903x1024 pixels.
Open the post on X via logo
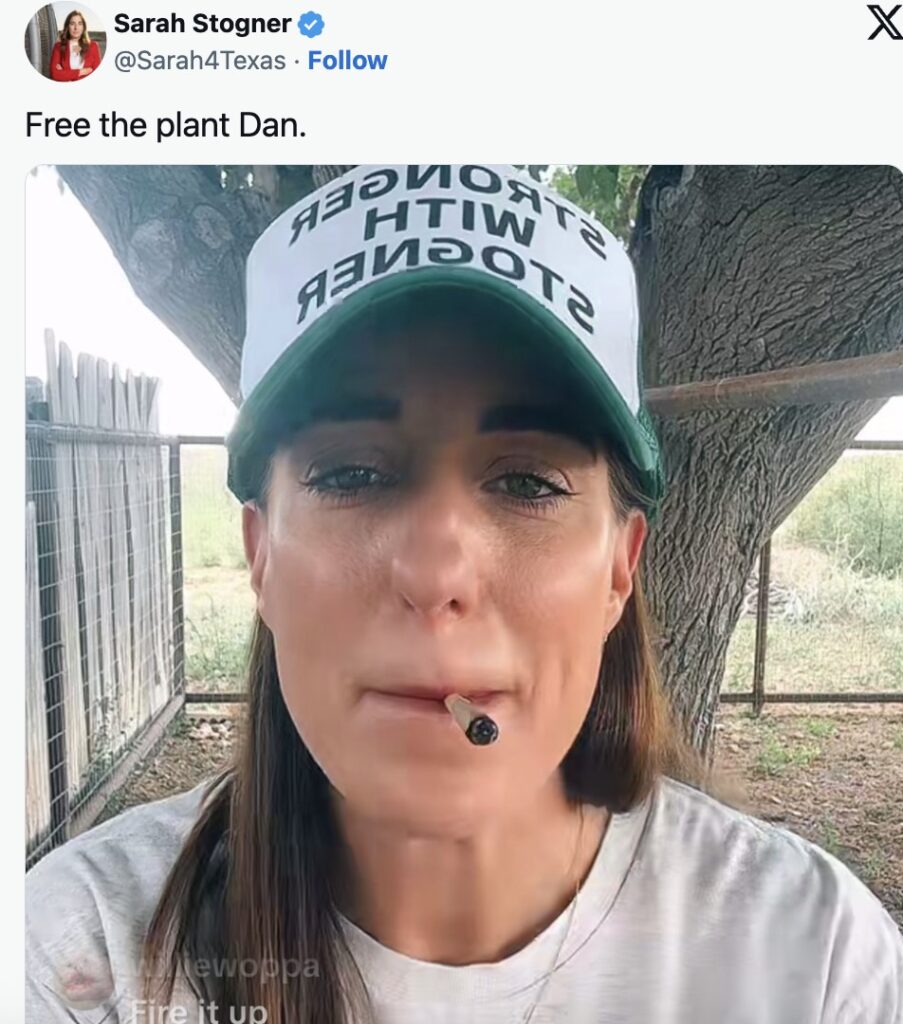tap(884, 22)
